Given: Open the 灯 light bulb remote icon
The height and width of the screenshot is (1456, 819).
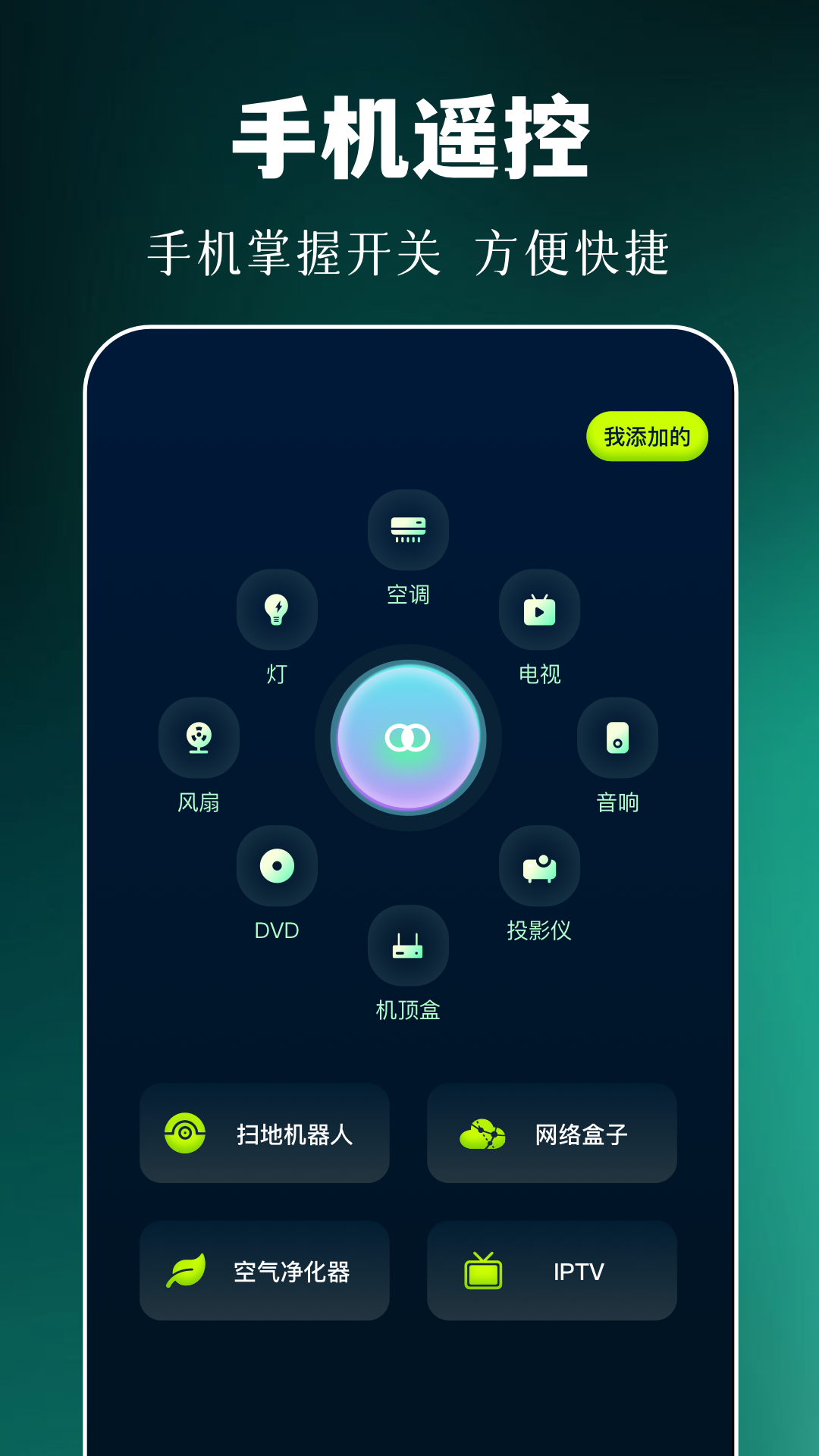Looking at the screenshot, I should (x=278, y=609).
